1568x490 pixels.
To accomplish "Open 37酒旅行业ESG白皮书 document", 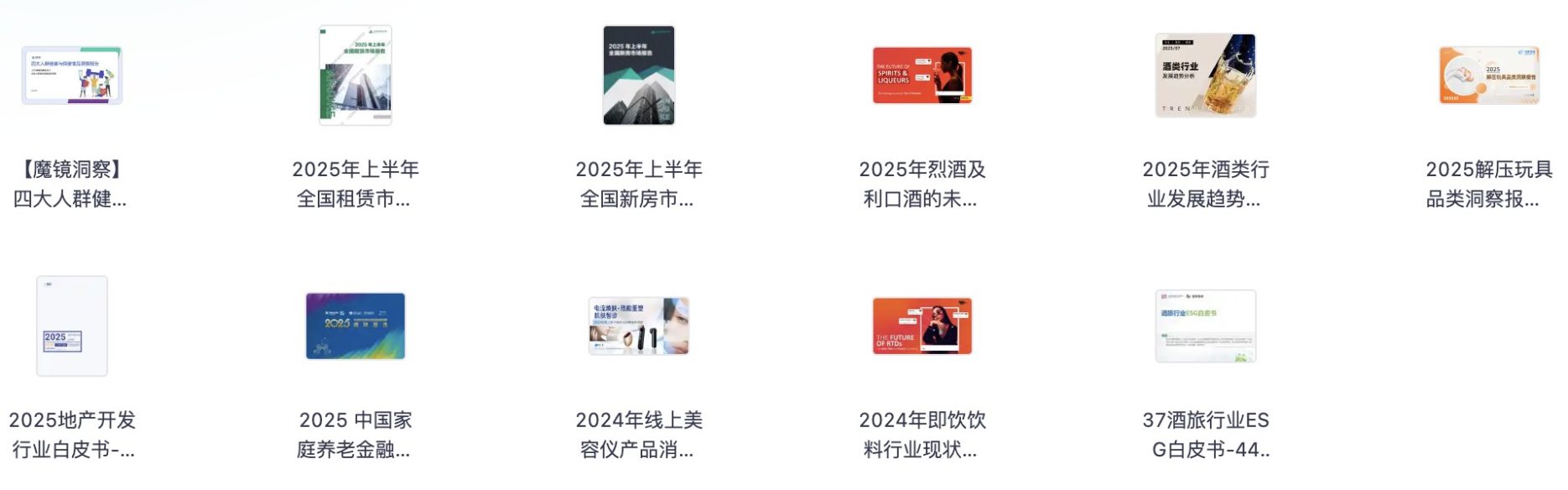I will click(x=1206, y=326).
